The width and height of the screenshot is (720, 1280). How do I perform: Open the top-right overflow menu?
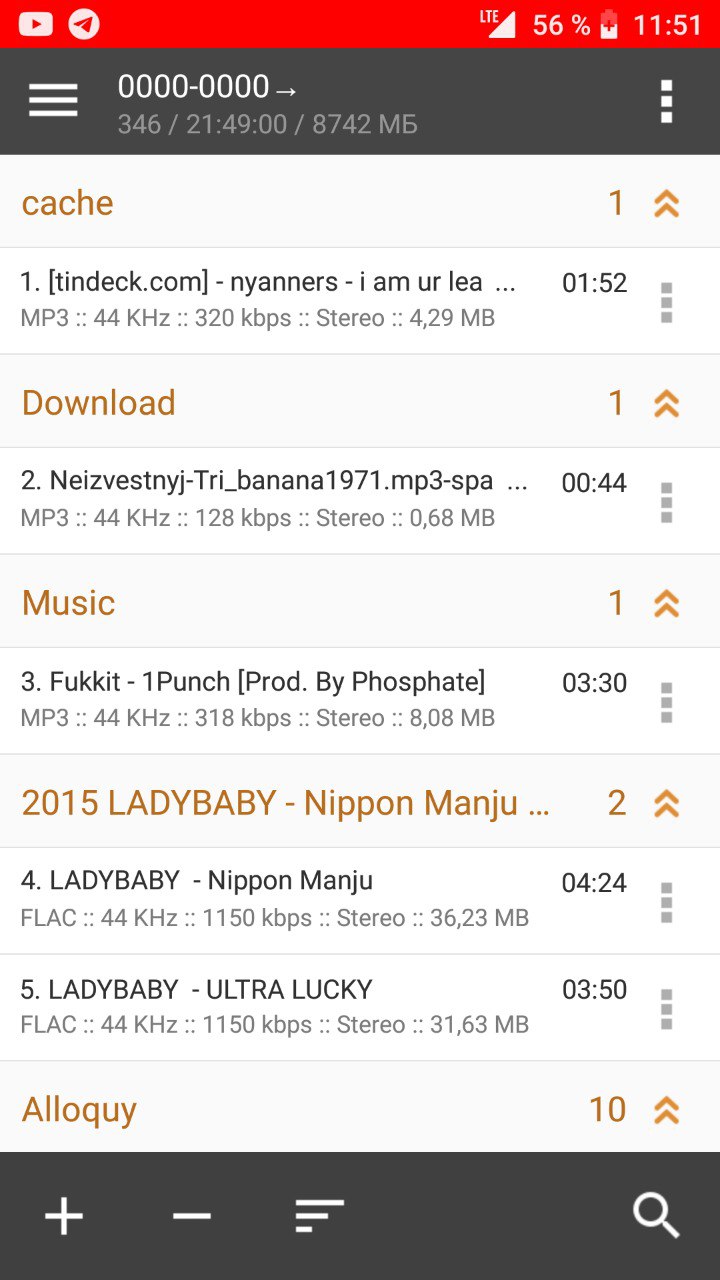click(667, 101)
